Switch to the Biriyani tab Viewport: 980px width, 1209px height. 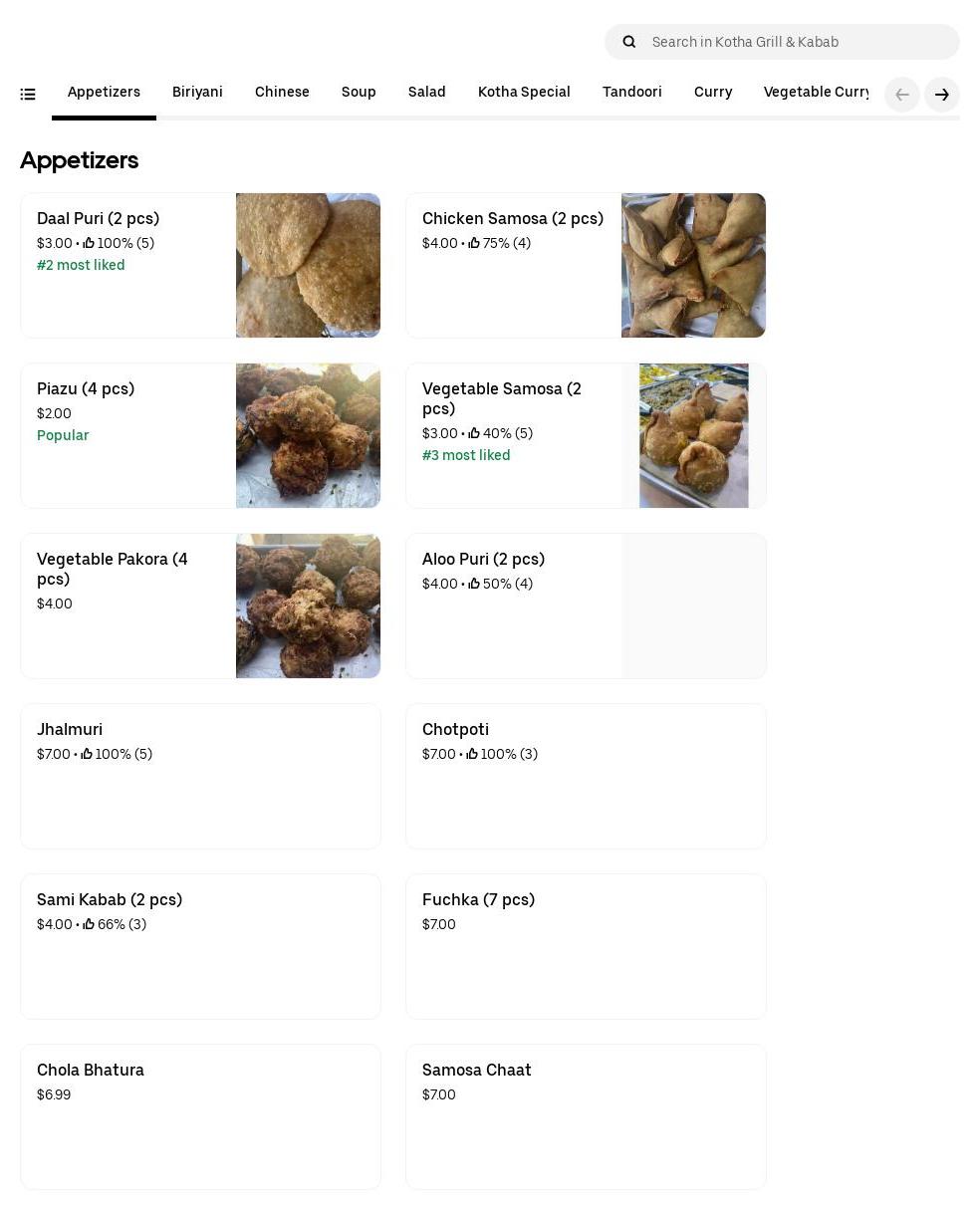[x=197, y=93]
